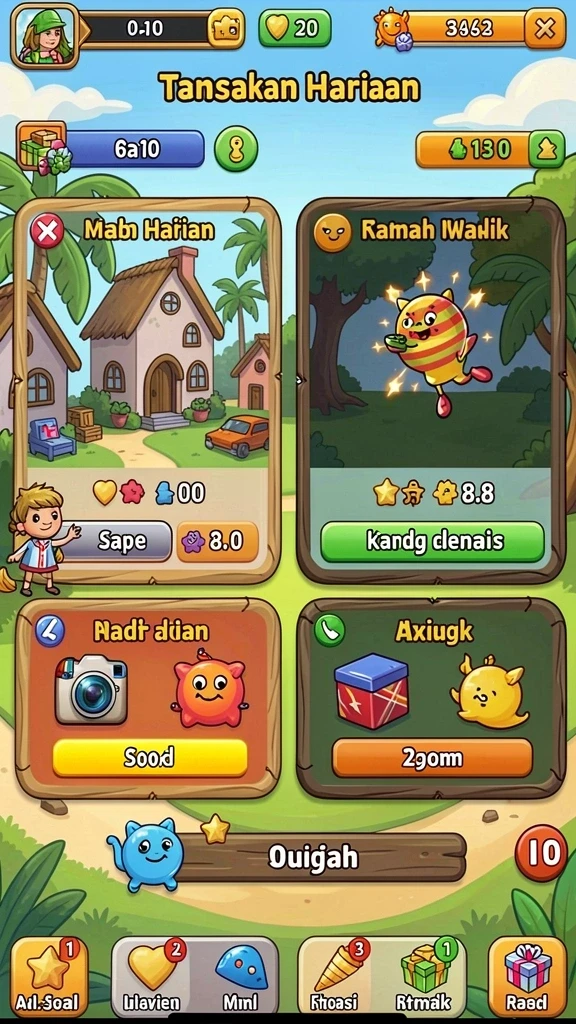The height and width of the screenshot is (1024, 576).
Task: Switch to the Ulavien tab
Action: click(154, 977)
